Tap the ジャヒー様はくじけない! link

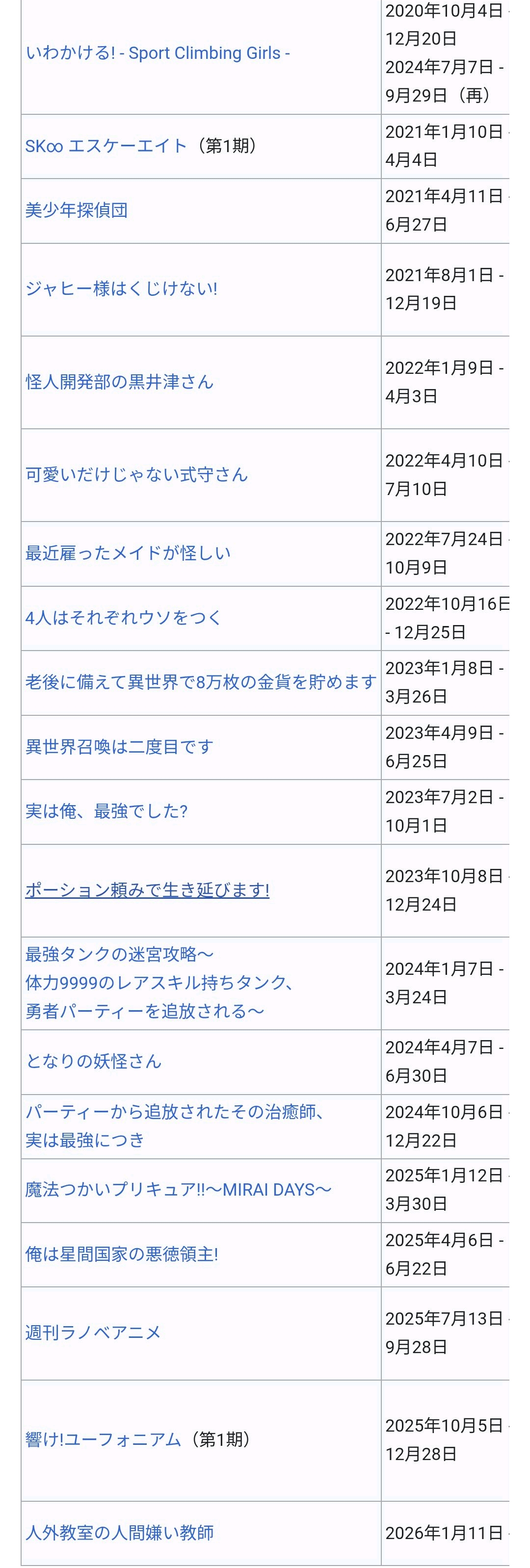pos(121,288)
